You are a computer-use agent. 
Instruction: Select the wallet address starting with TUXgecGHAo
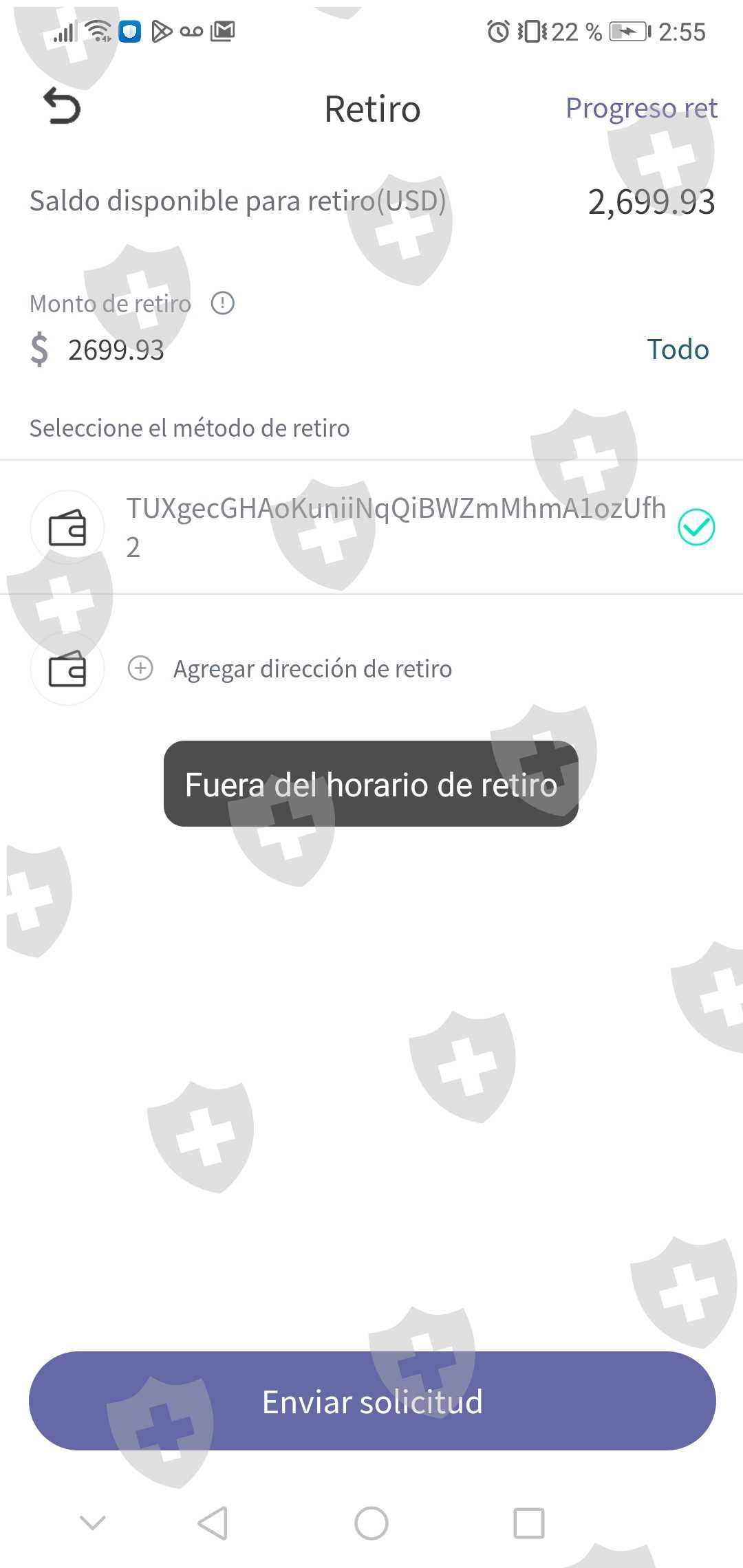(x=371, y=527)
